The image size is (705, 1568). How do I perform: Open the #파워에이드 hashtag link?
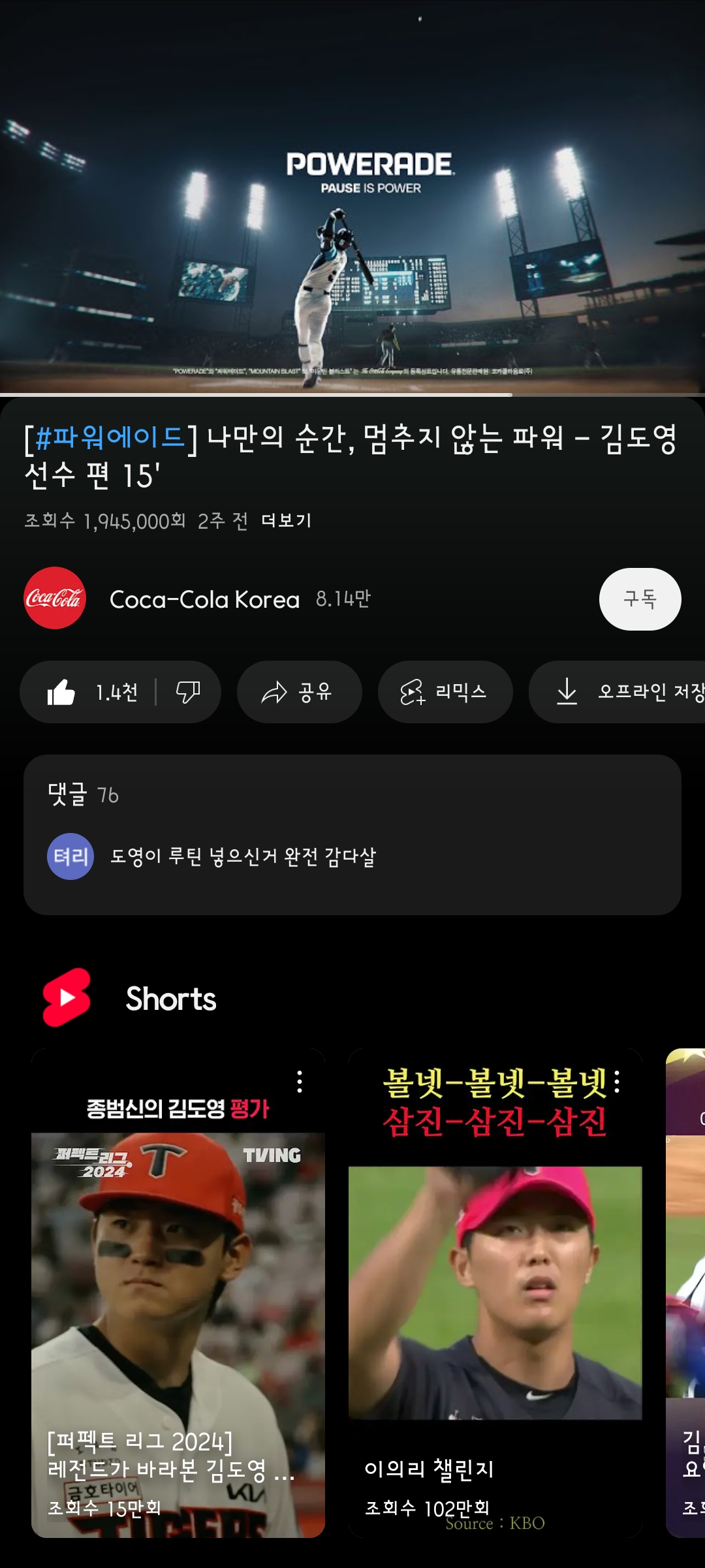[x=110, y=437]
